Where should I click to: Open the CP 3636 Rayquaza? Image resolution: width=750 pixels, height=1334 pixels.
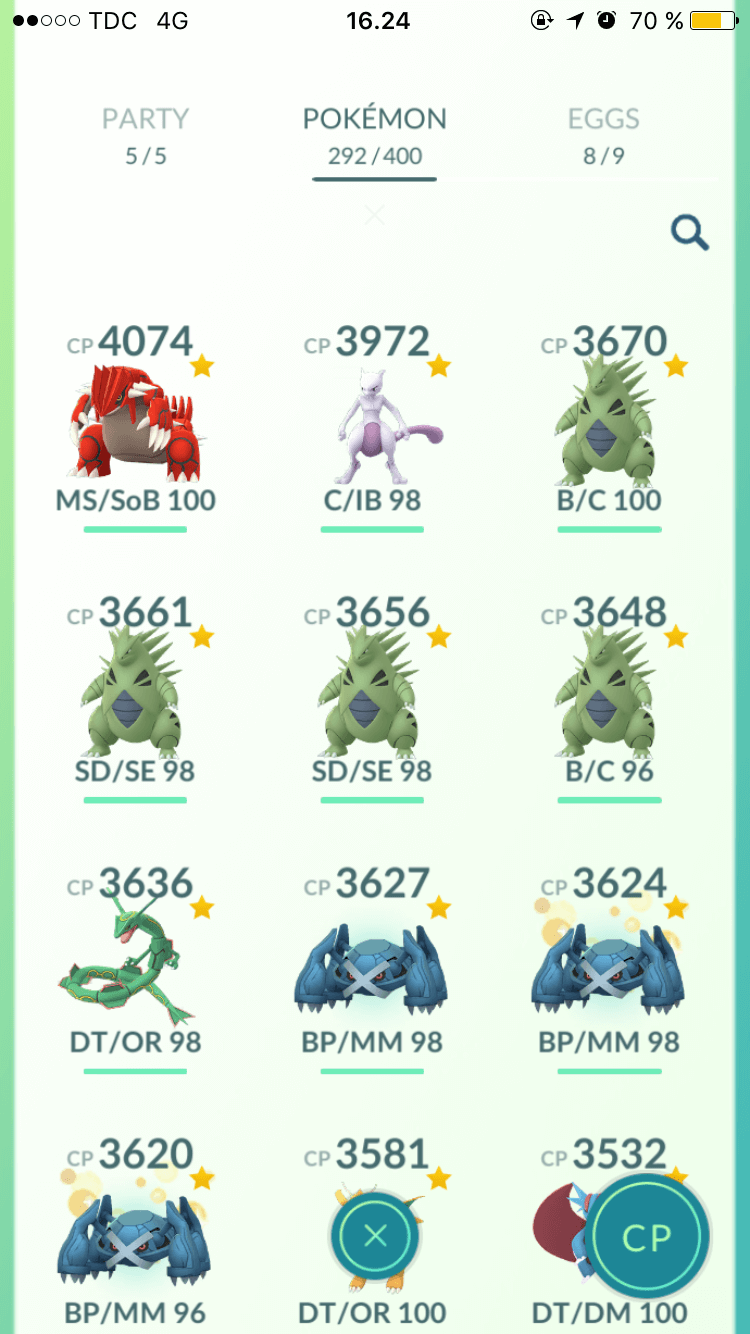(x=136, y=969)
